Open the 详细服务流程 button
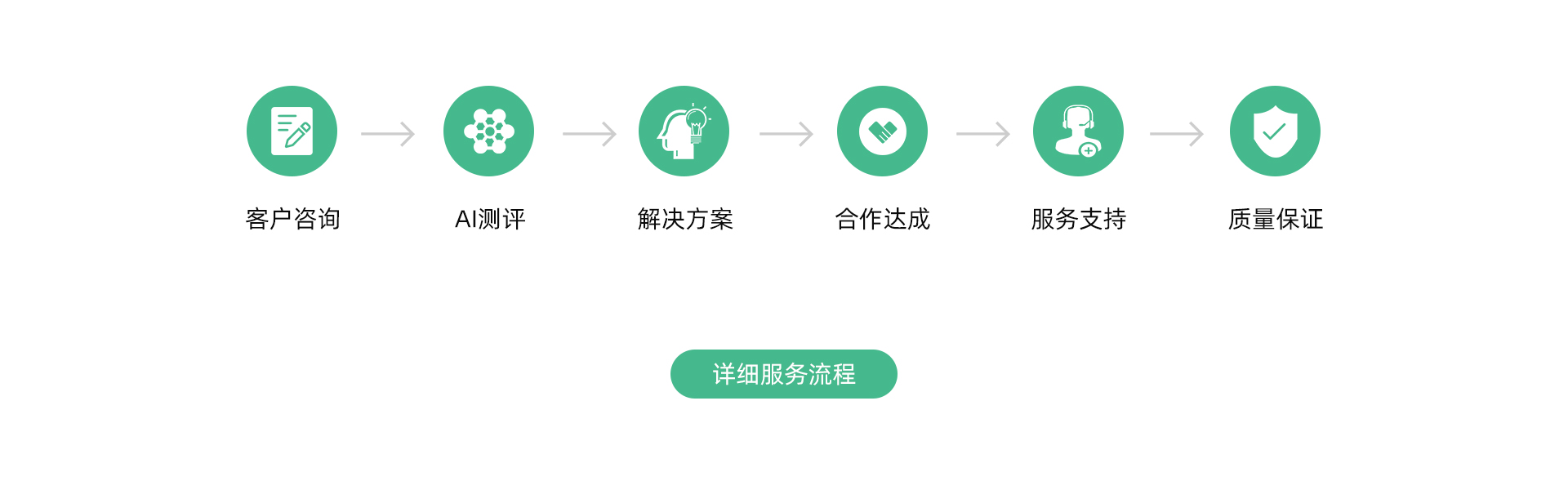This screenshot has width=1568, height=490. [x=783, y=374]
